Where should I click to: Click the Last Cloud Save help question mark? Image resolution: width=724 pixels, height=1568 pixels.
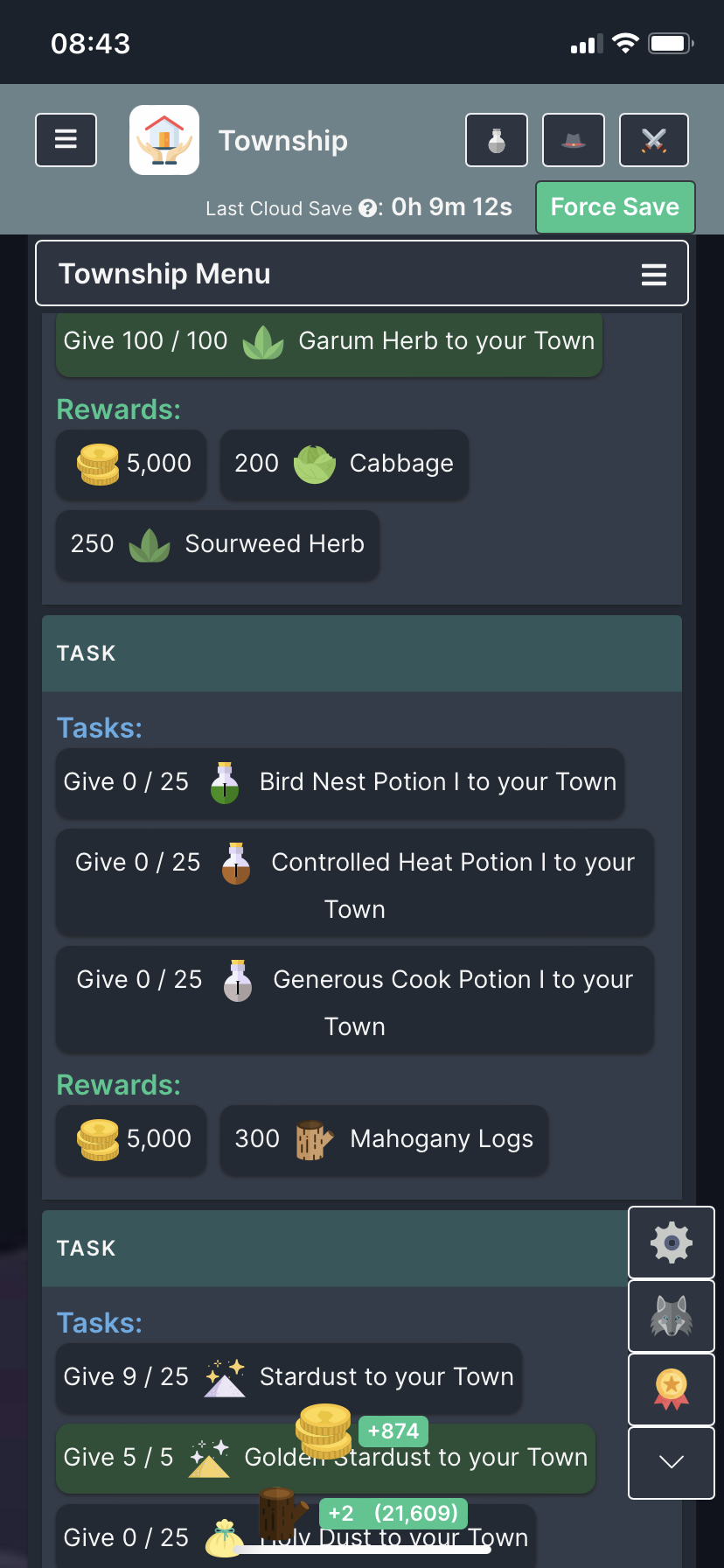coord(366,208)
